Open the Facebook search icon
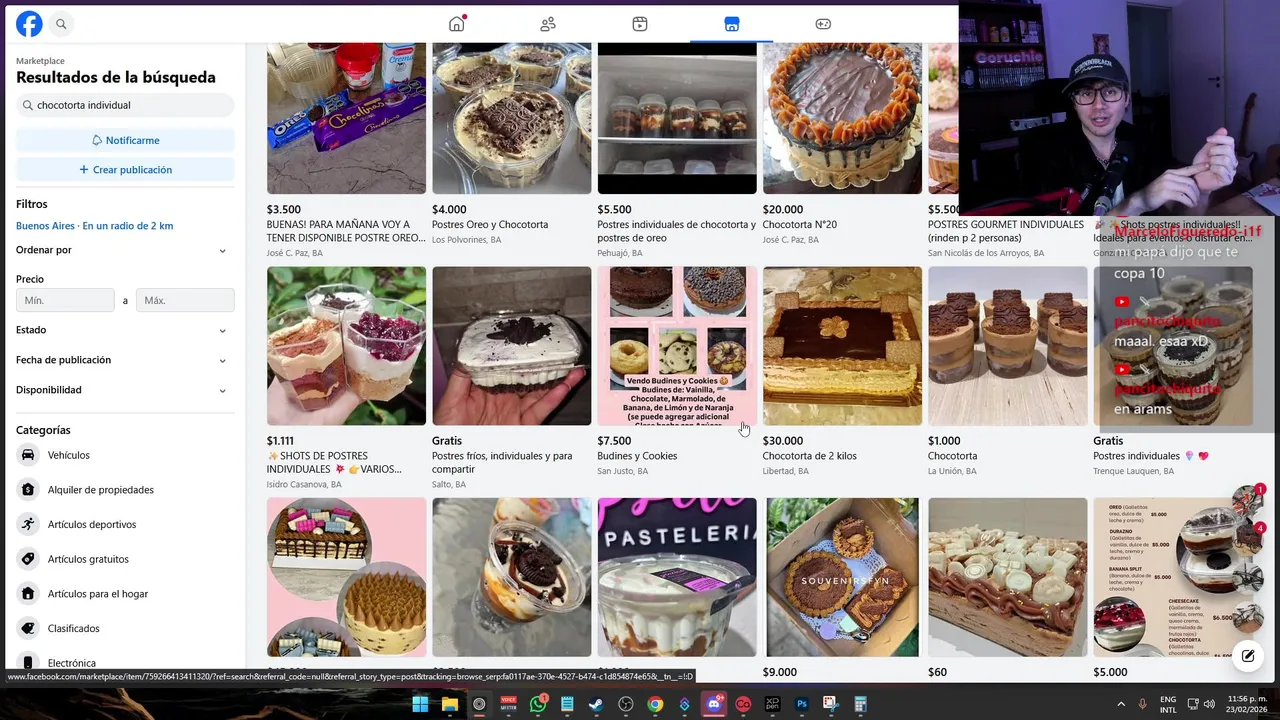The width and height of the screenshot is (1280, 720). pyautogui.click(x=61, y=24)
